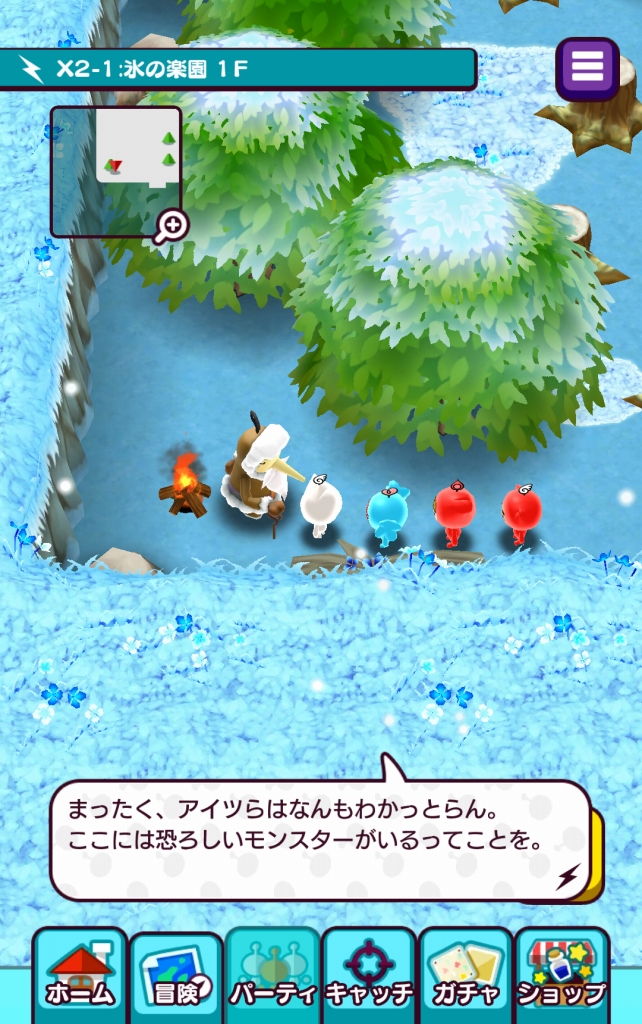Open the purple hamburger menu

click(x=587, y=67)
